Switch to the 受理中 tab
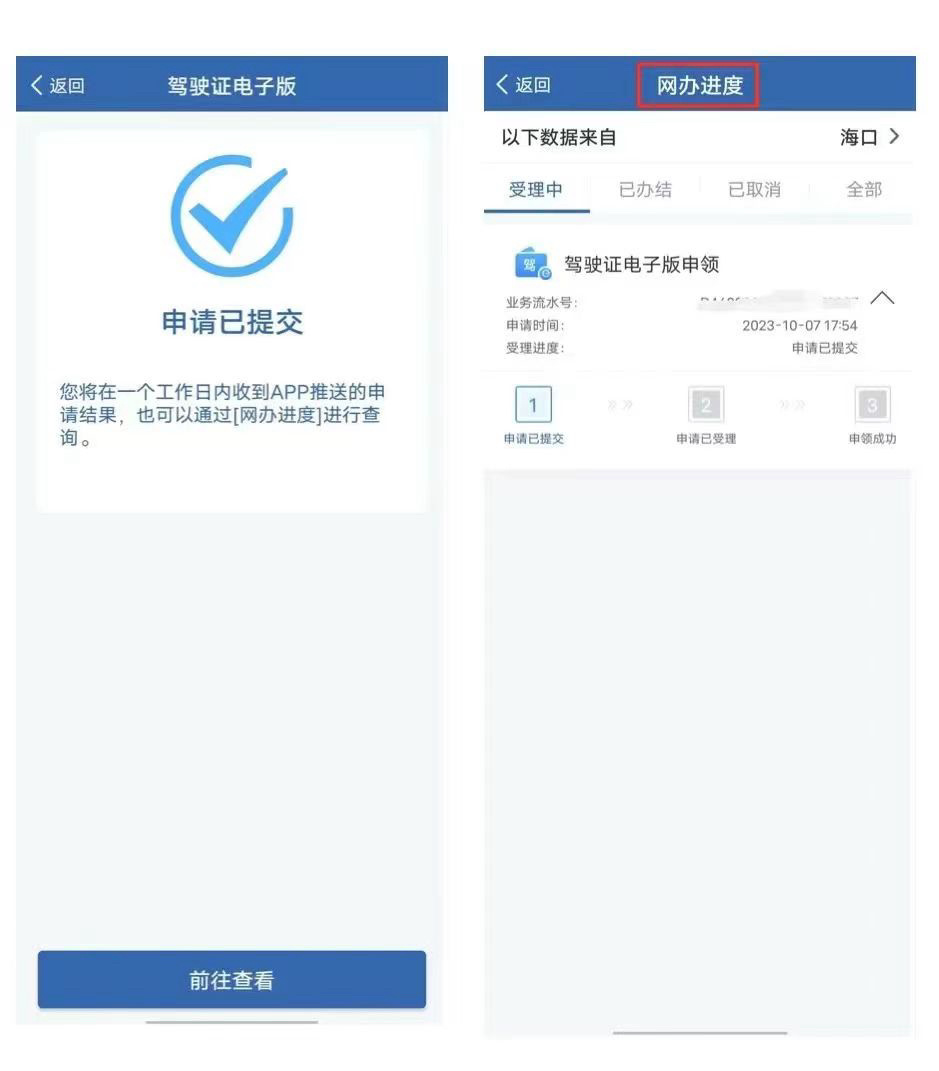Image resolution: width=939 pixels, height=1071 pixels. pos(536,190)
